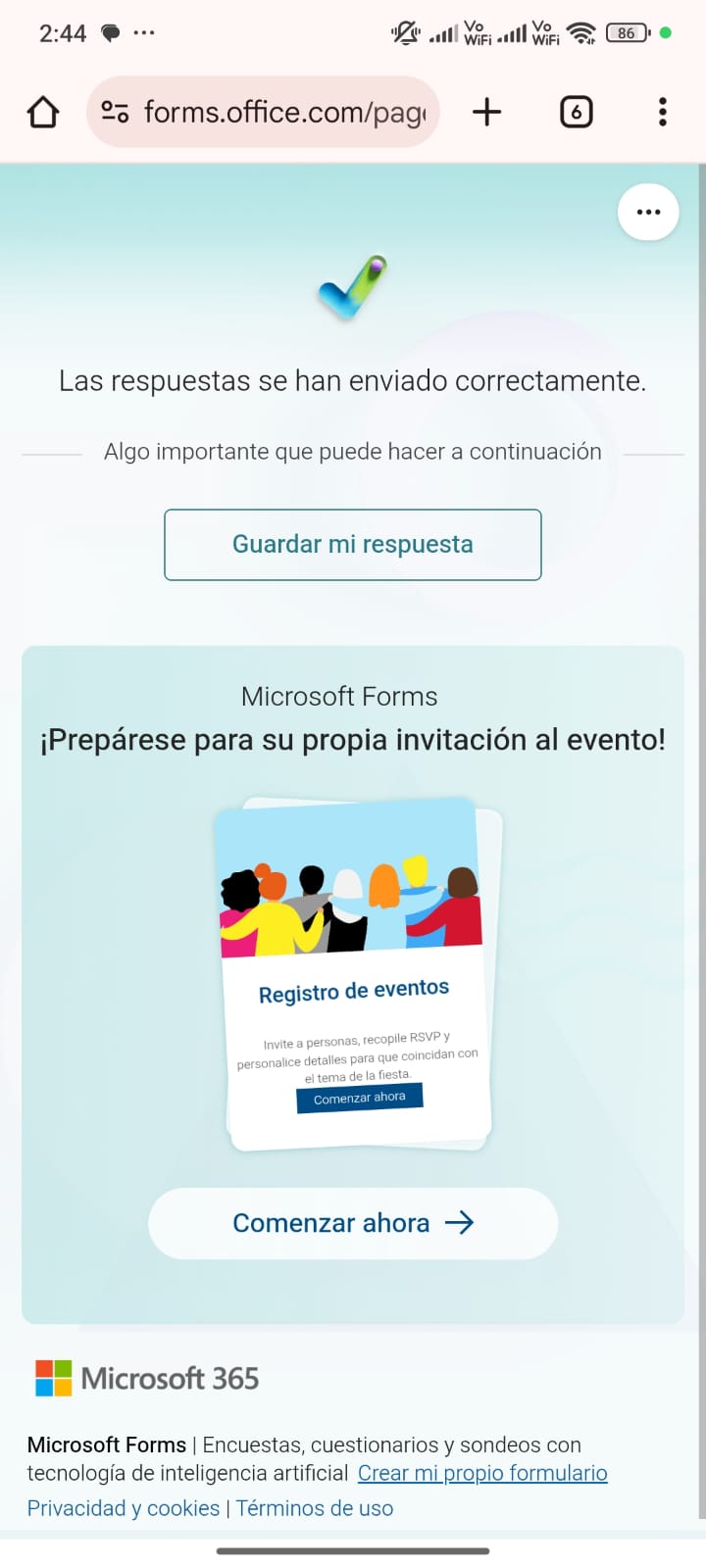
Task: Open the site settings icon in the address bar
Action: point(115,112)
